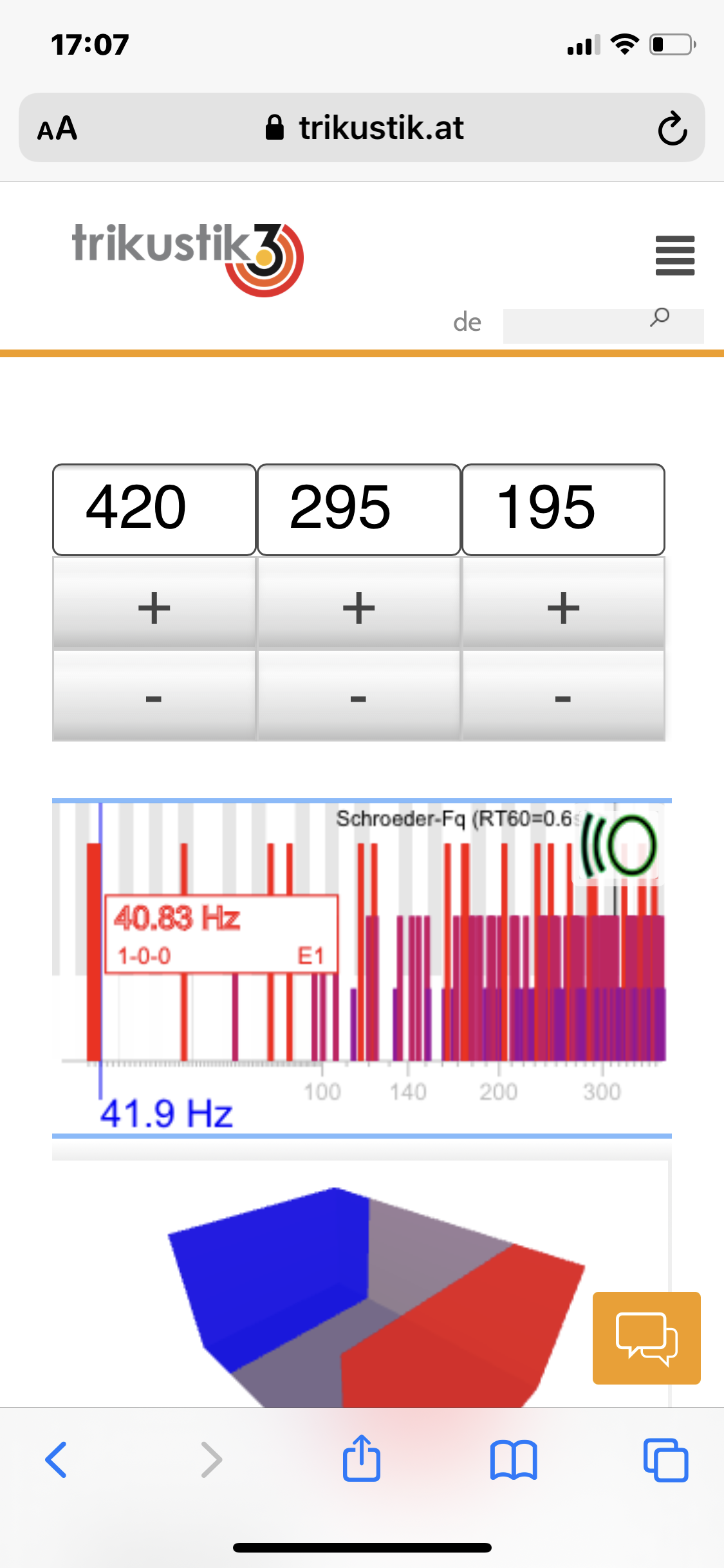Viewport: 724px width, 1568px height.
Task: Decrease the 295 value with minus
Action: [x=358, y=696]
